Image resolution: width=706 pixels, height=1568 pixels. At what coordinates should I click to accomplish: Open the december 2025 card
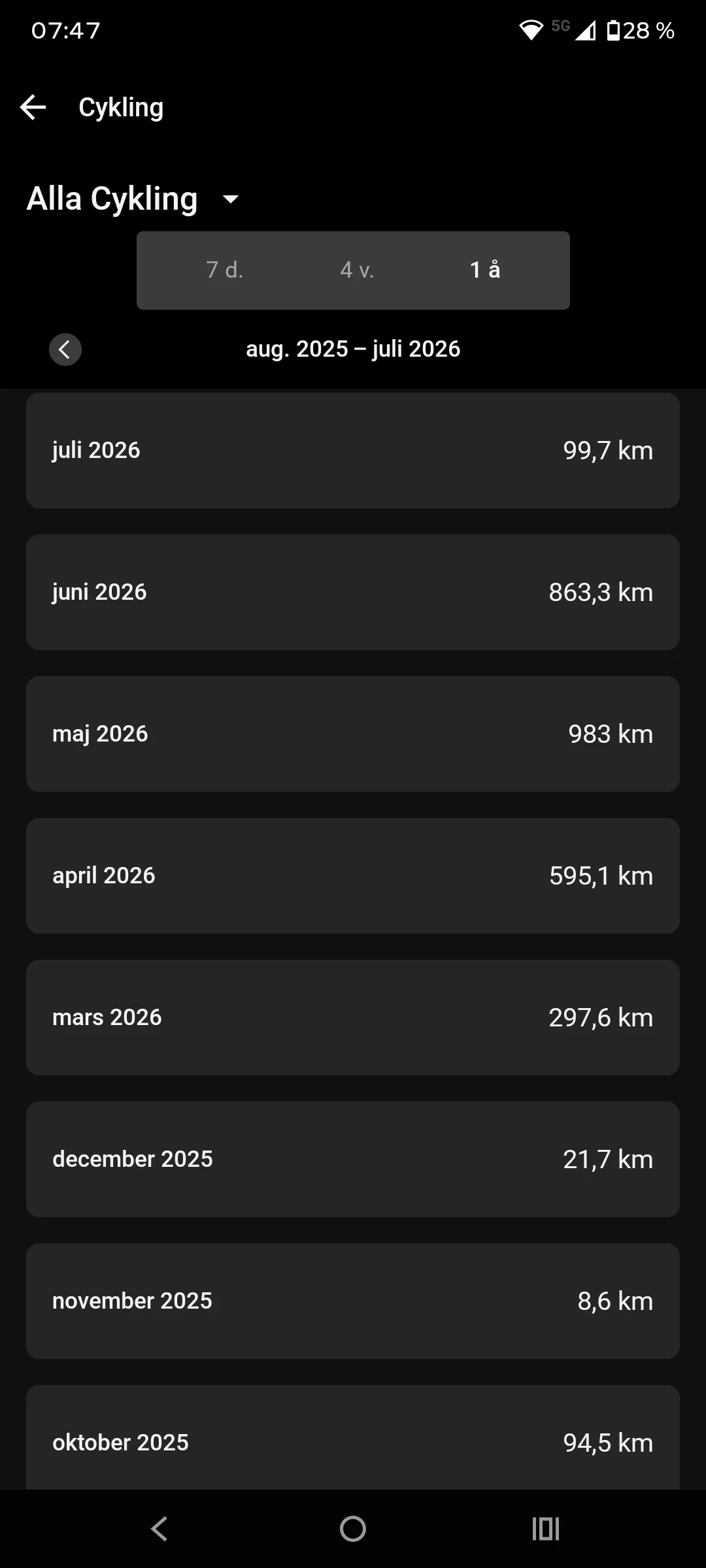coord(353,1160)
